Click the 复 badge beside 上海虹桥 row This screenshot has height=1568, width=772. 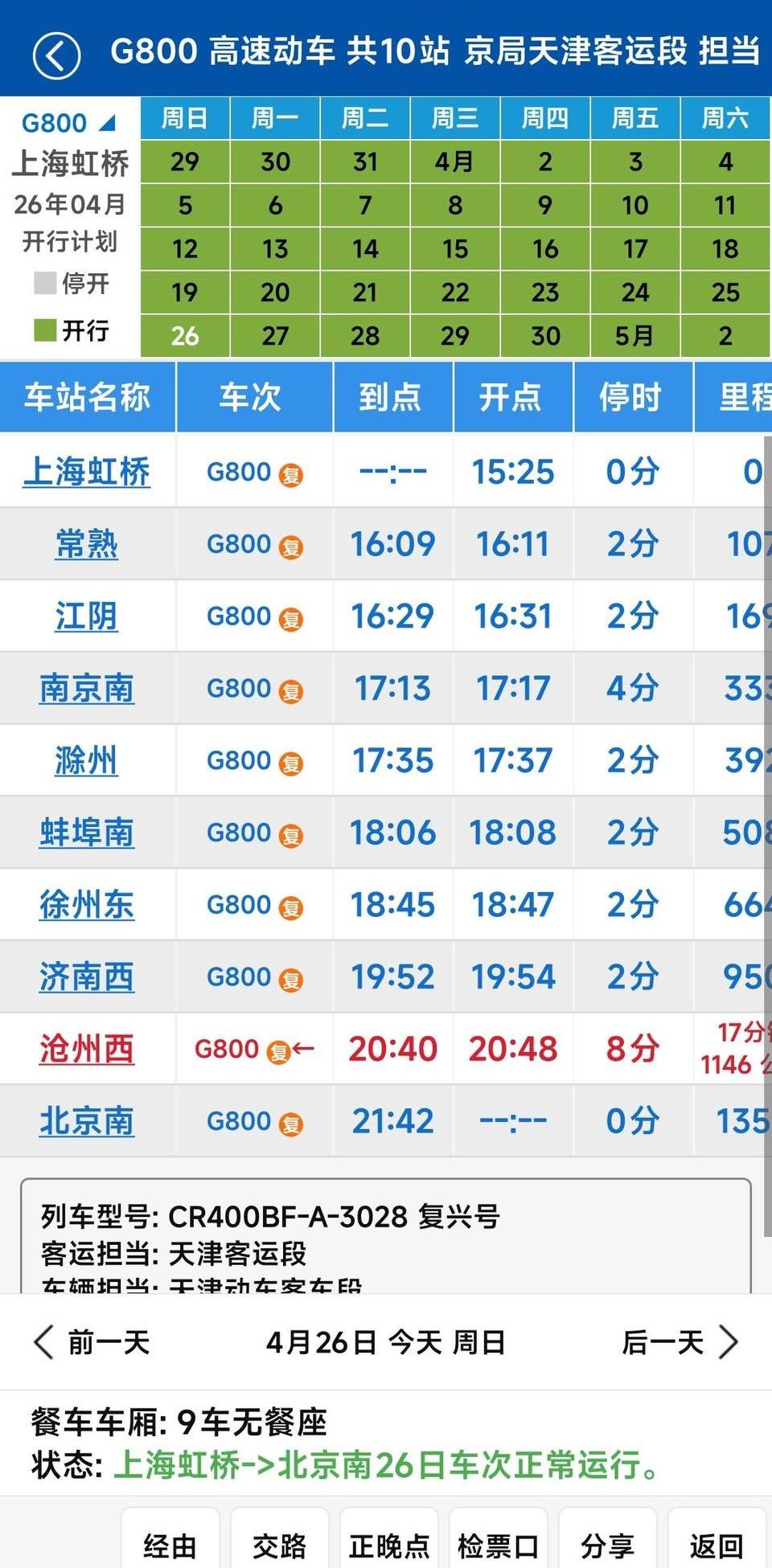[293, 474]
